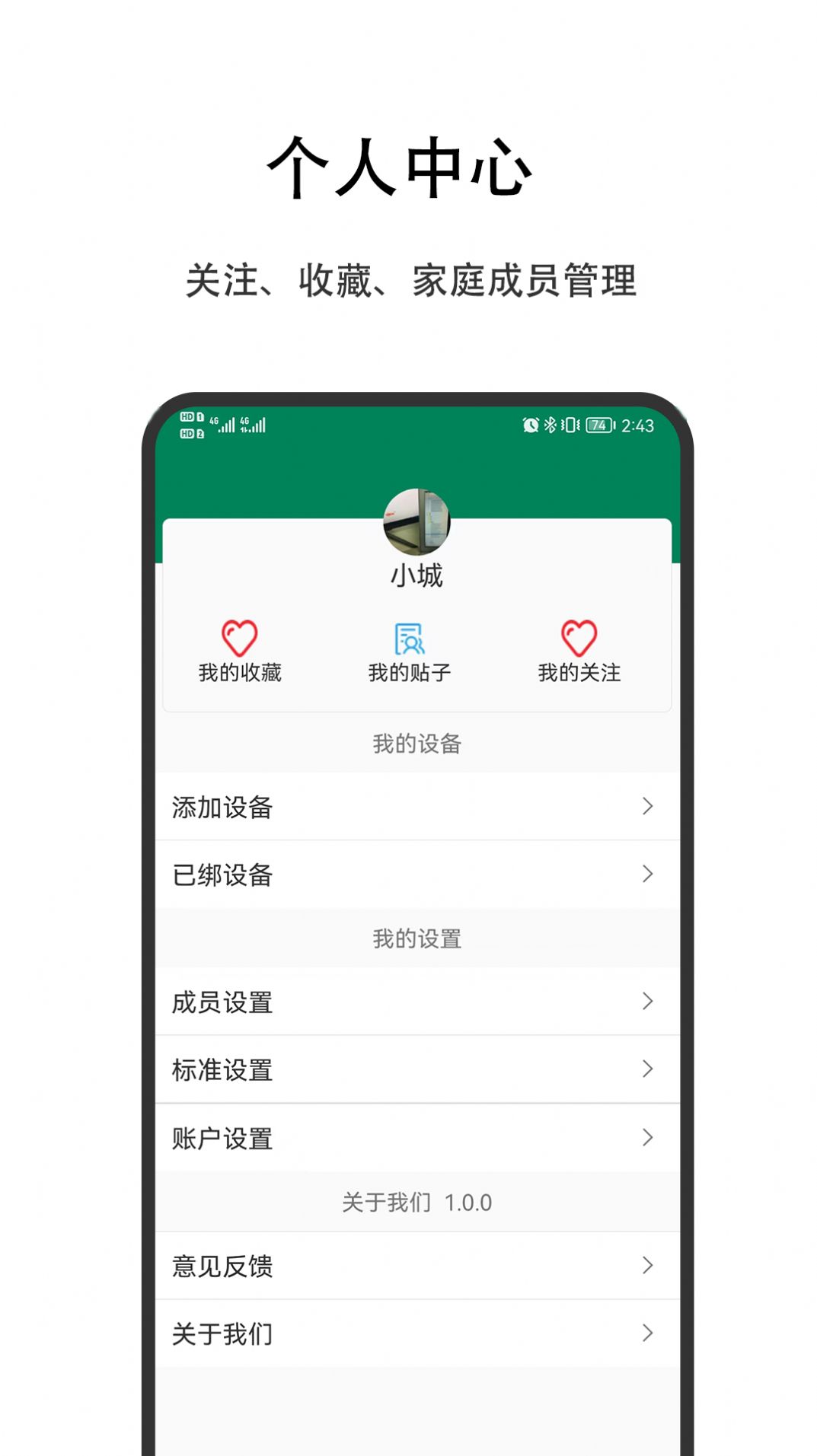
Task: Tap the battery level indicator showing 74
Action: pos(598,425)
